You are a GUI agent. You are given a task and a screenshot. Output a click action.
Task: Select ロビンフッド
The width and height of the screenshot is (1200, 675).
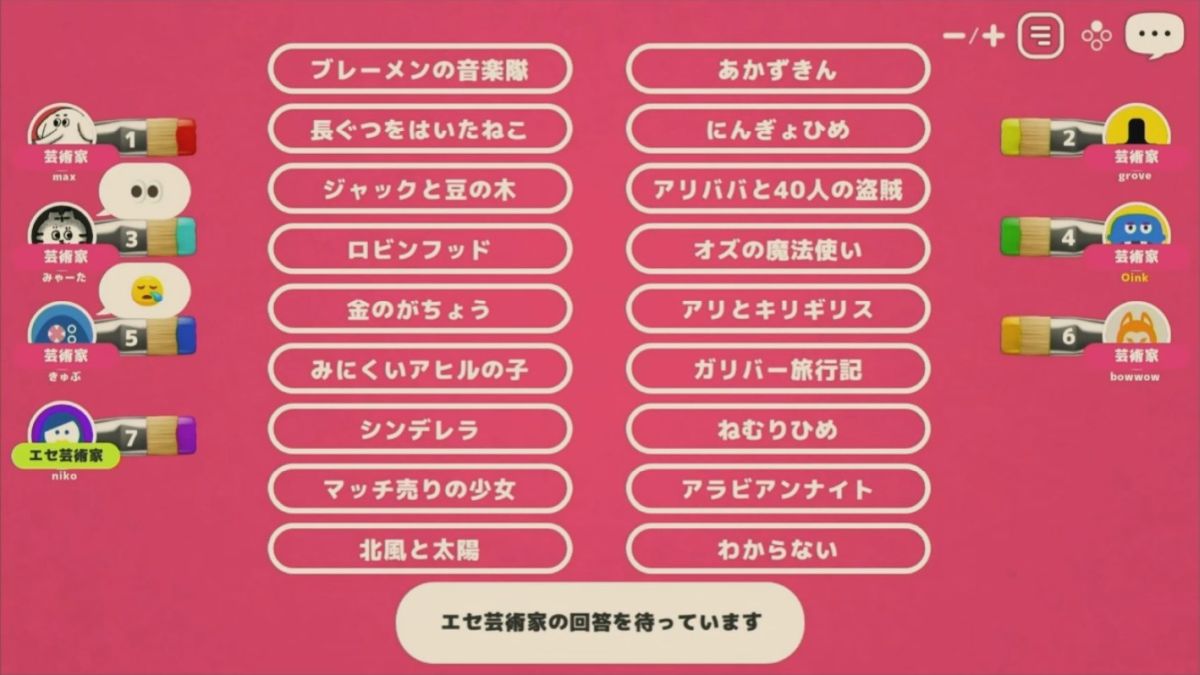(x=420, y=250)
